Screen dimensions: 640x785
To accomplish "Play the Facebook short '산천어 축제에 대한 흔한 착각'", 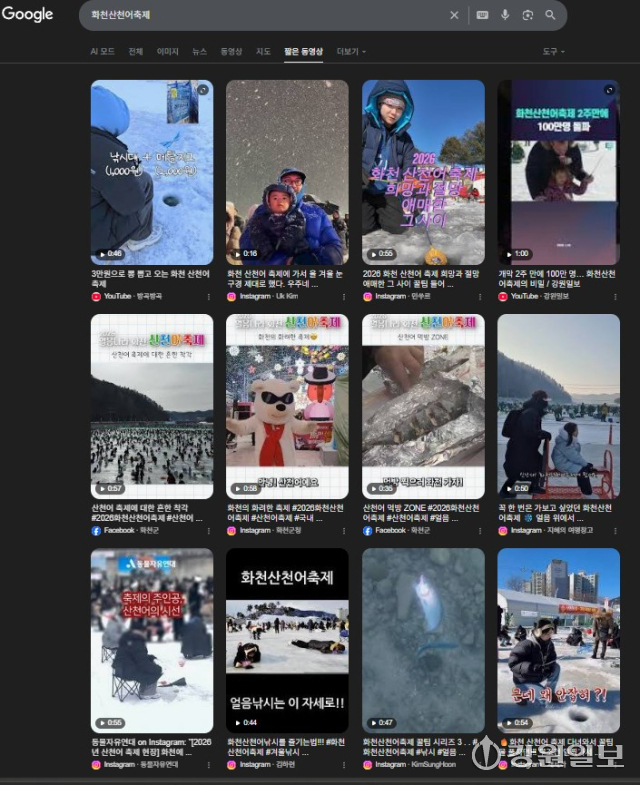I will [x=152, y=406].
